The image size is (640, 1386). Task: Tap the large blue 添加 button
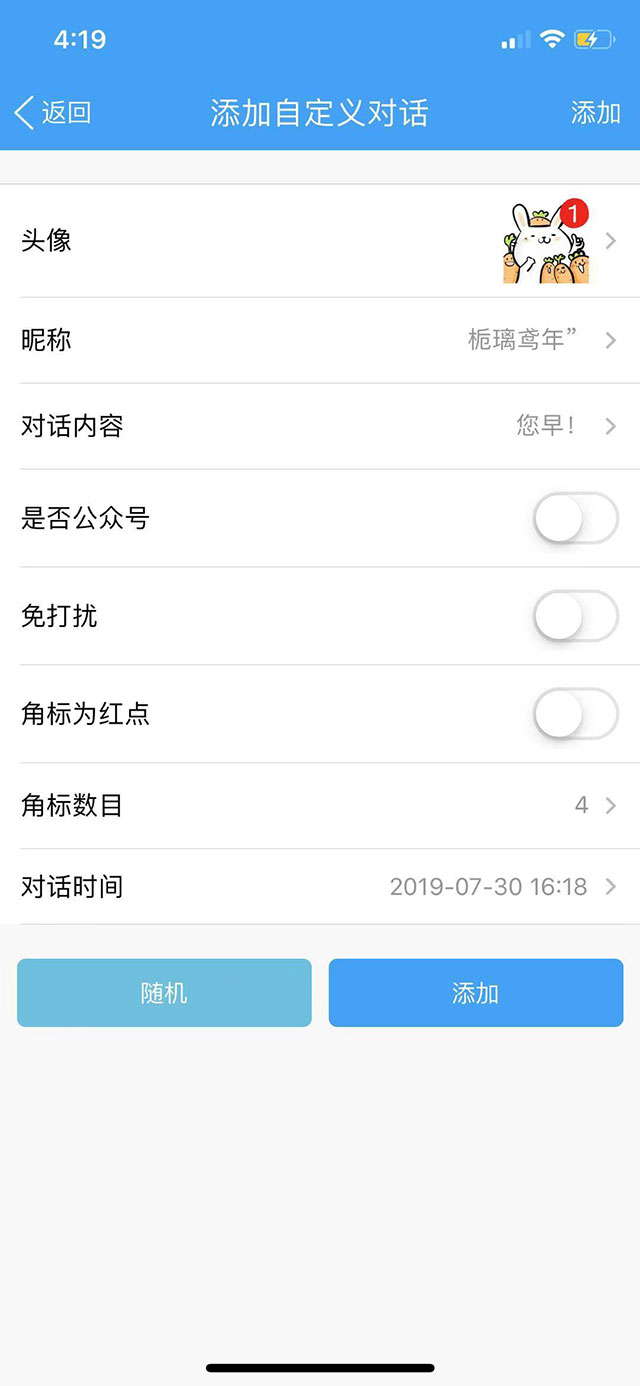pos(476,993)
